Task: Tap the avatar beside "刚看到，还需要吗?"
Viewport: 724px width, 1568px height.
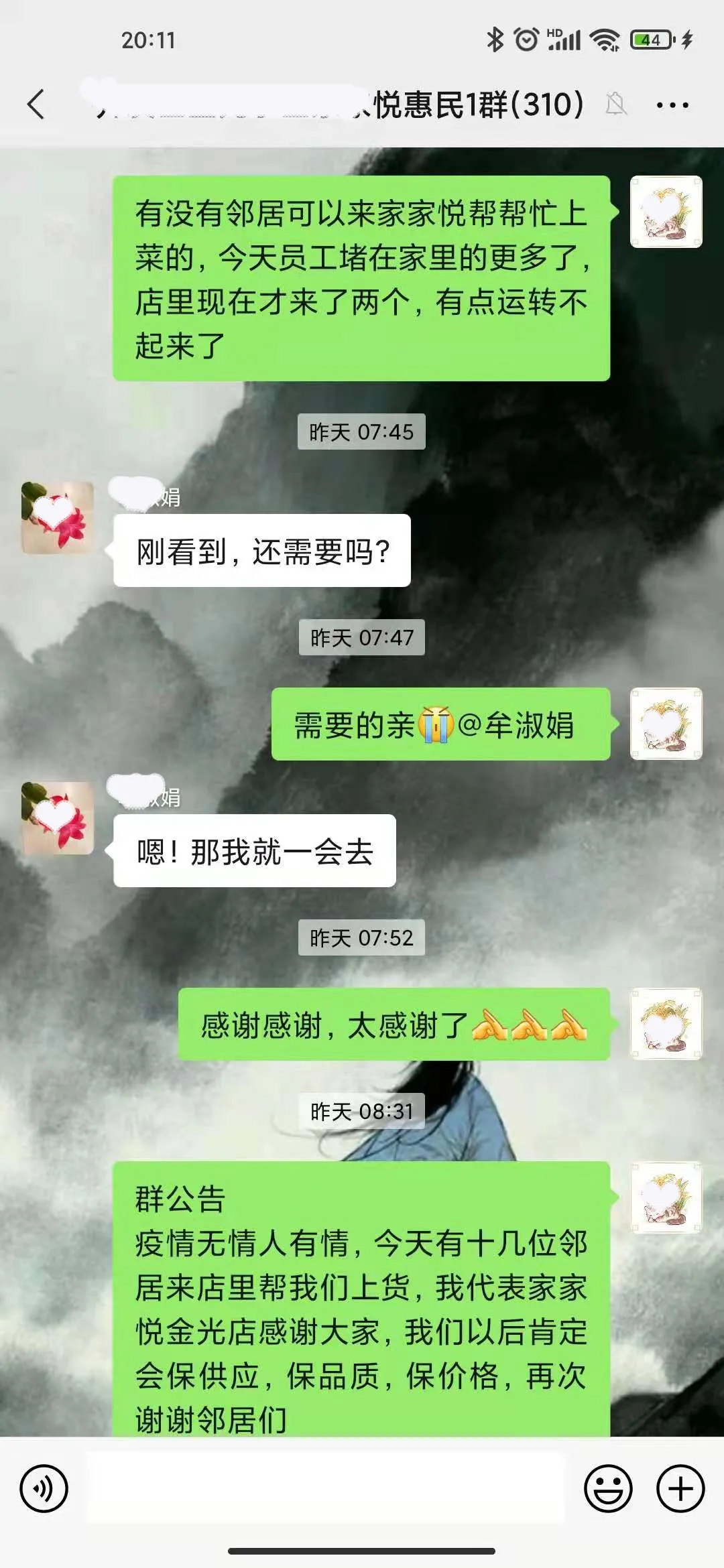Action: click(x=58, y=517)
